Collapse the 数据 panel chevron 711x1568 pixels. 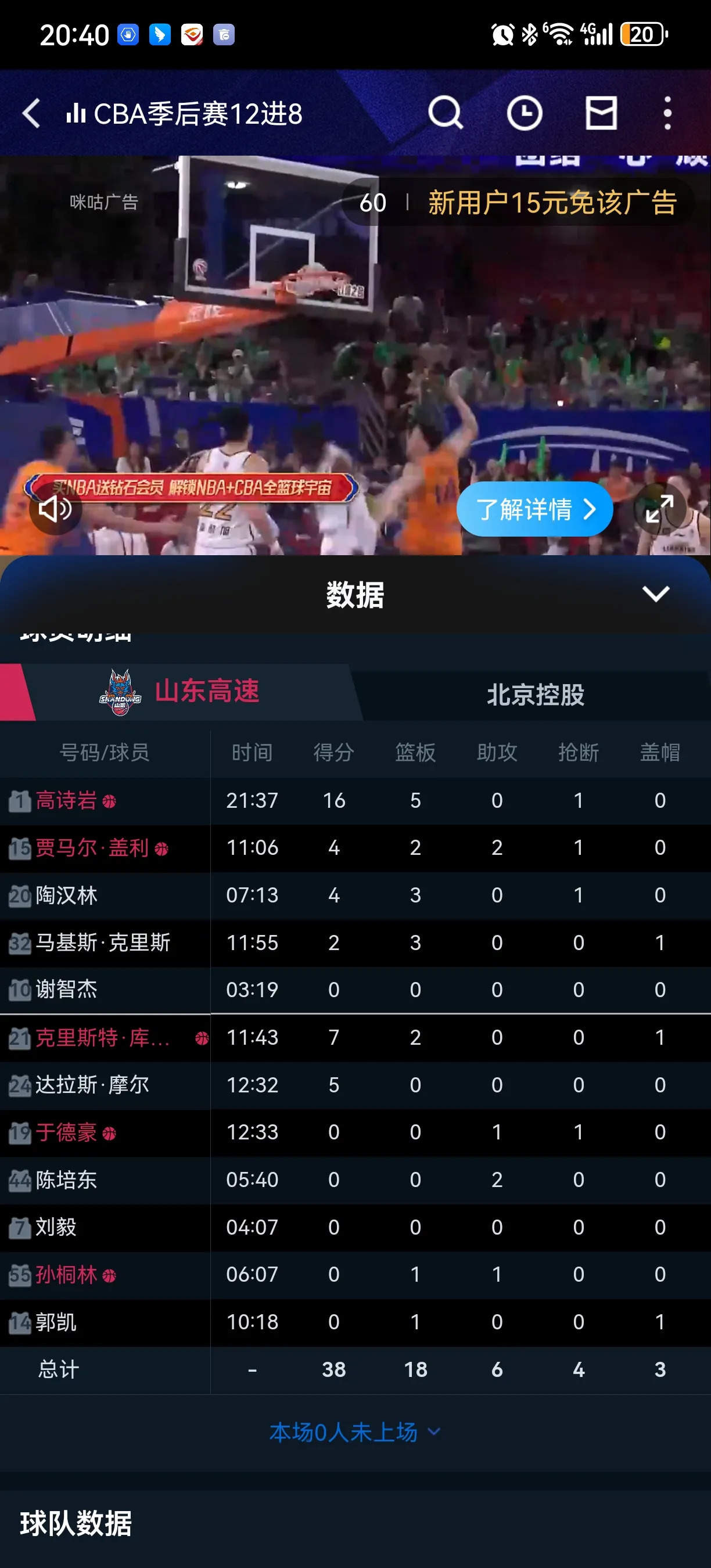pyautogui.click(x=656, y=594)
